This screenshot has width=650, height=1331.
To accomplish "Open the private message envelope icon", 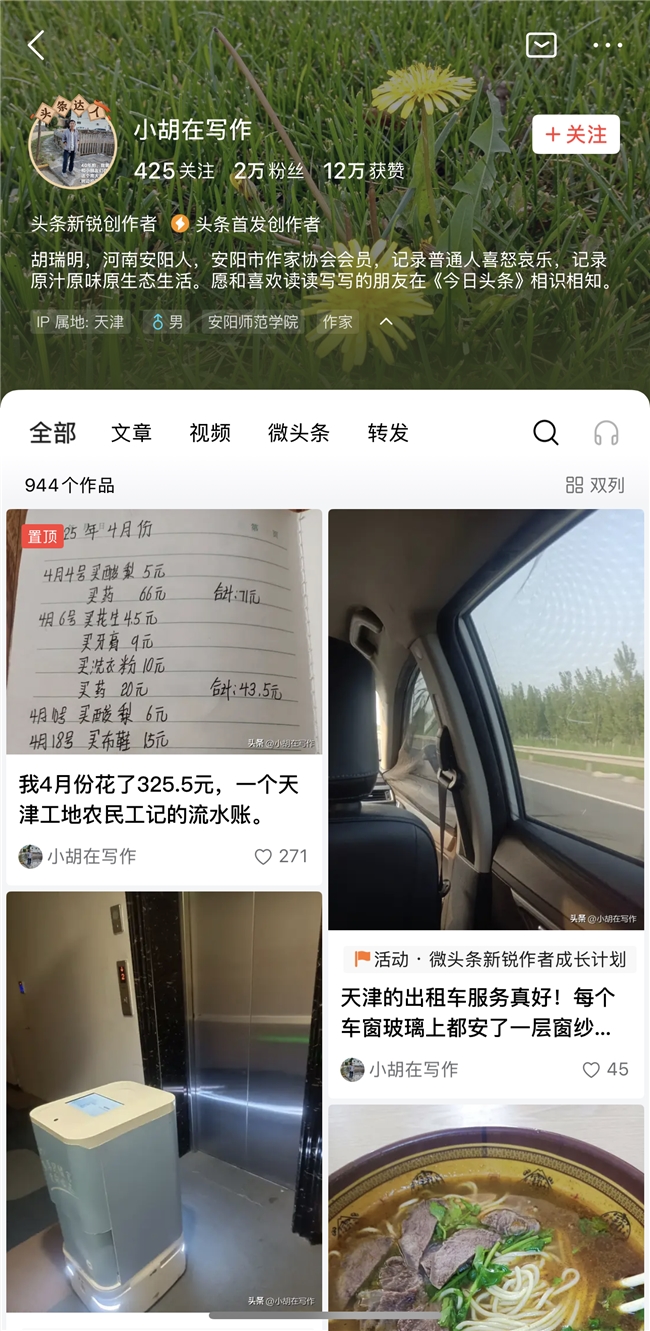I will (541, 45).
